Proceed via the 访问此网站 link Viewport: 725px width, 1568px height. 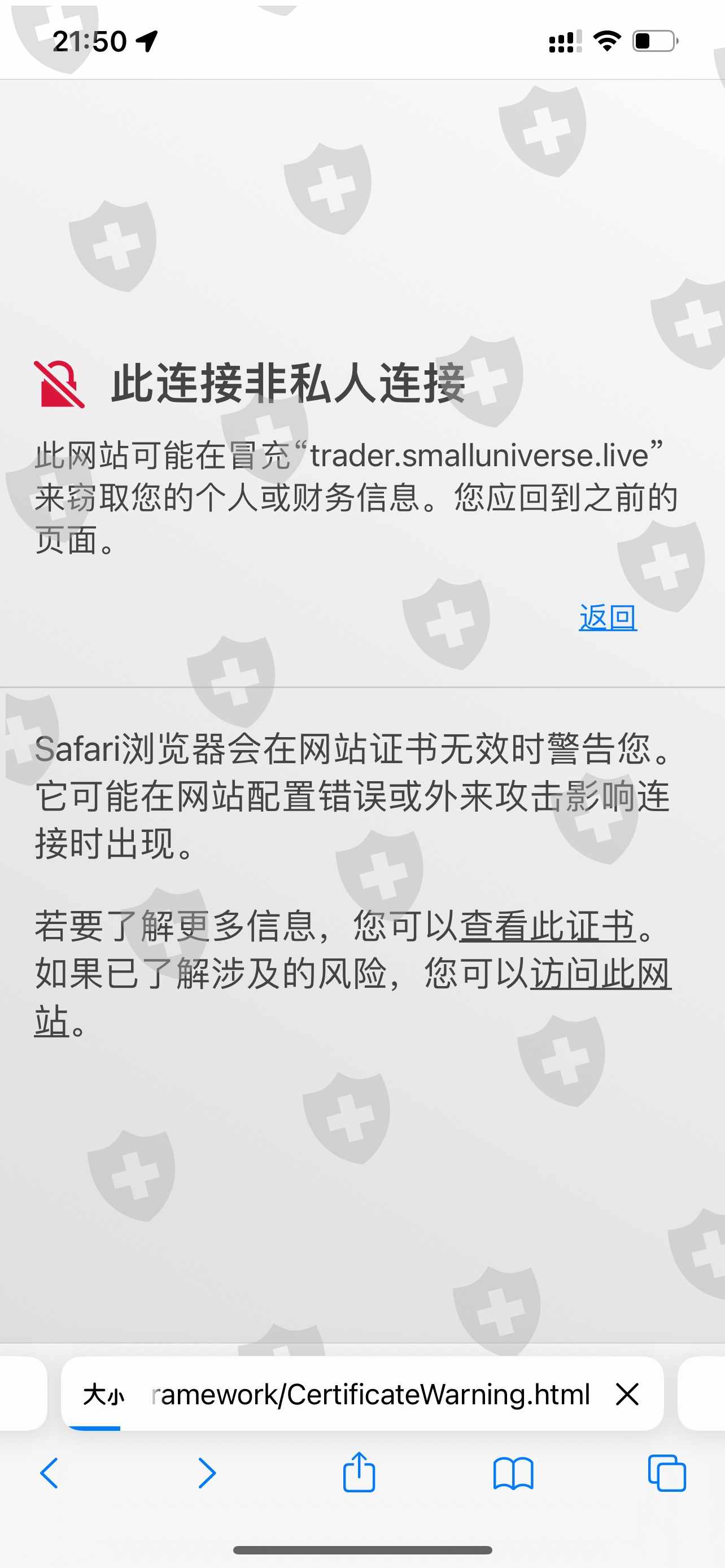(600, 974)
